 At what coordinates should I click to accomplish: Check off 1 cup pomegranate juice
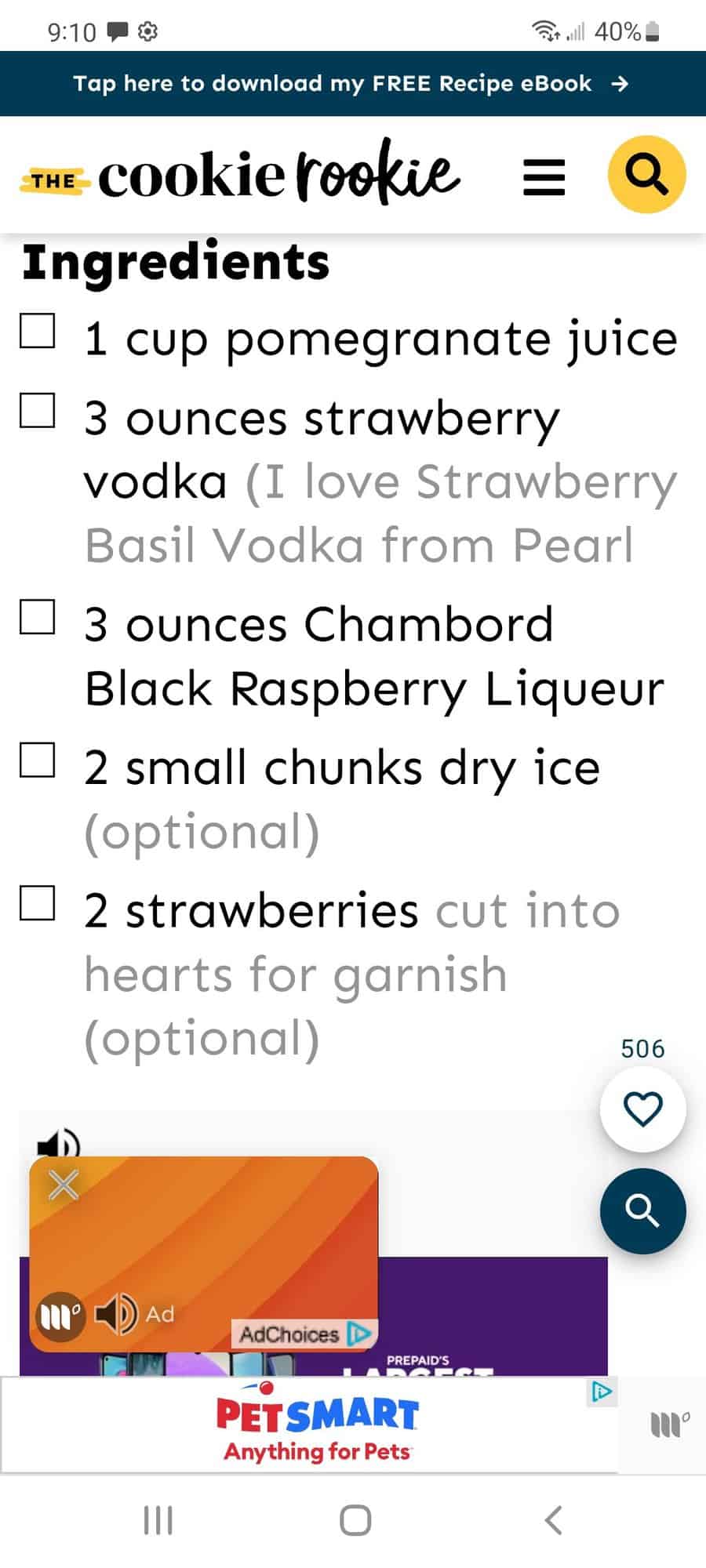tap(38, 331)
